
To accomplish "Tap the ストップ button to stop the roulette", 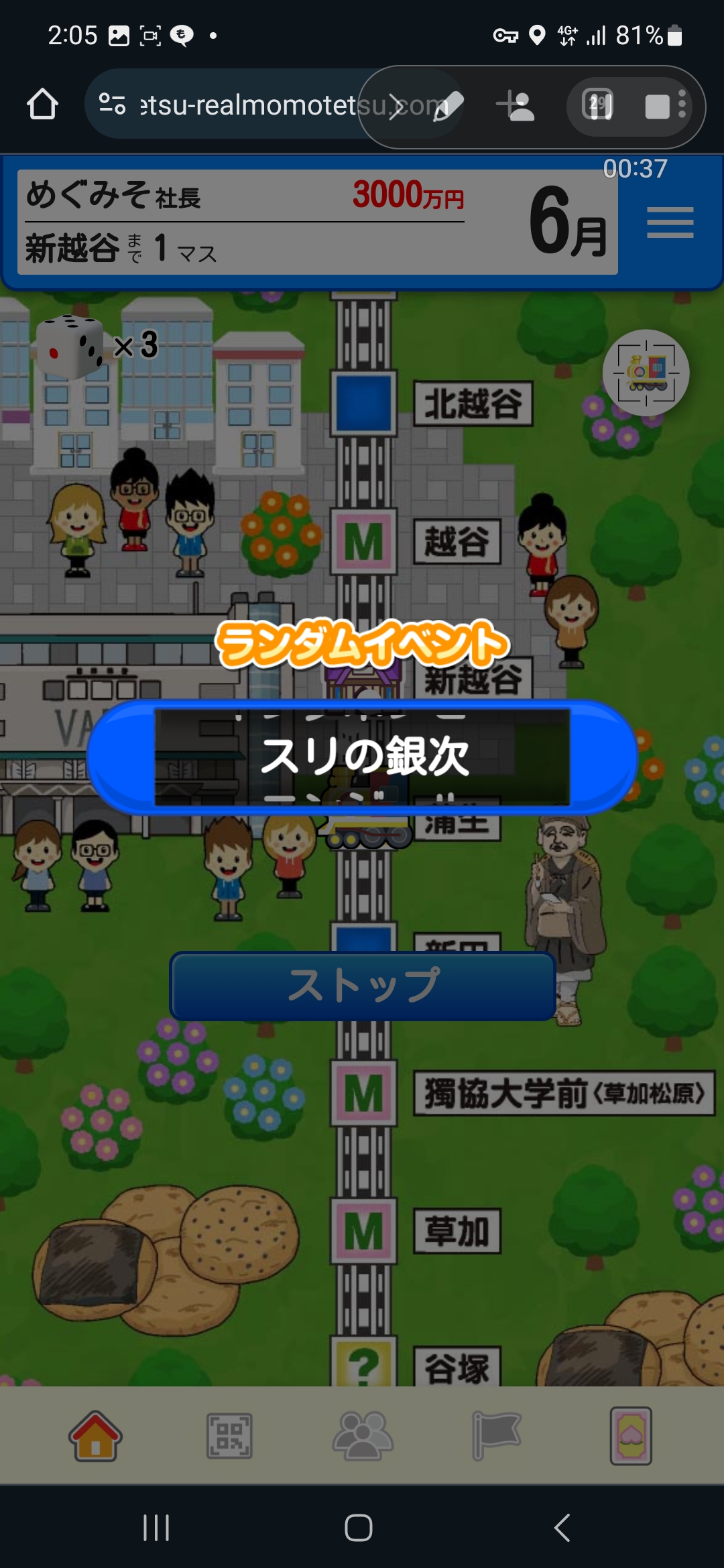I will point(363,986).
